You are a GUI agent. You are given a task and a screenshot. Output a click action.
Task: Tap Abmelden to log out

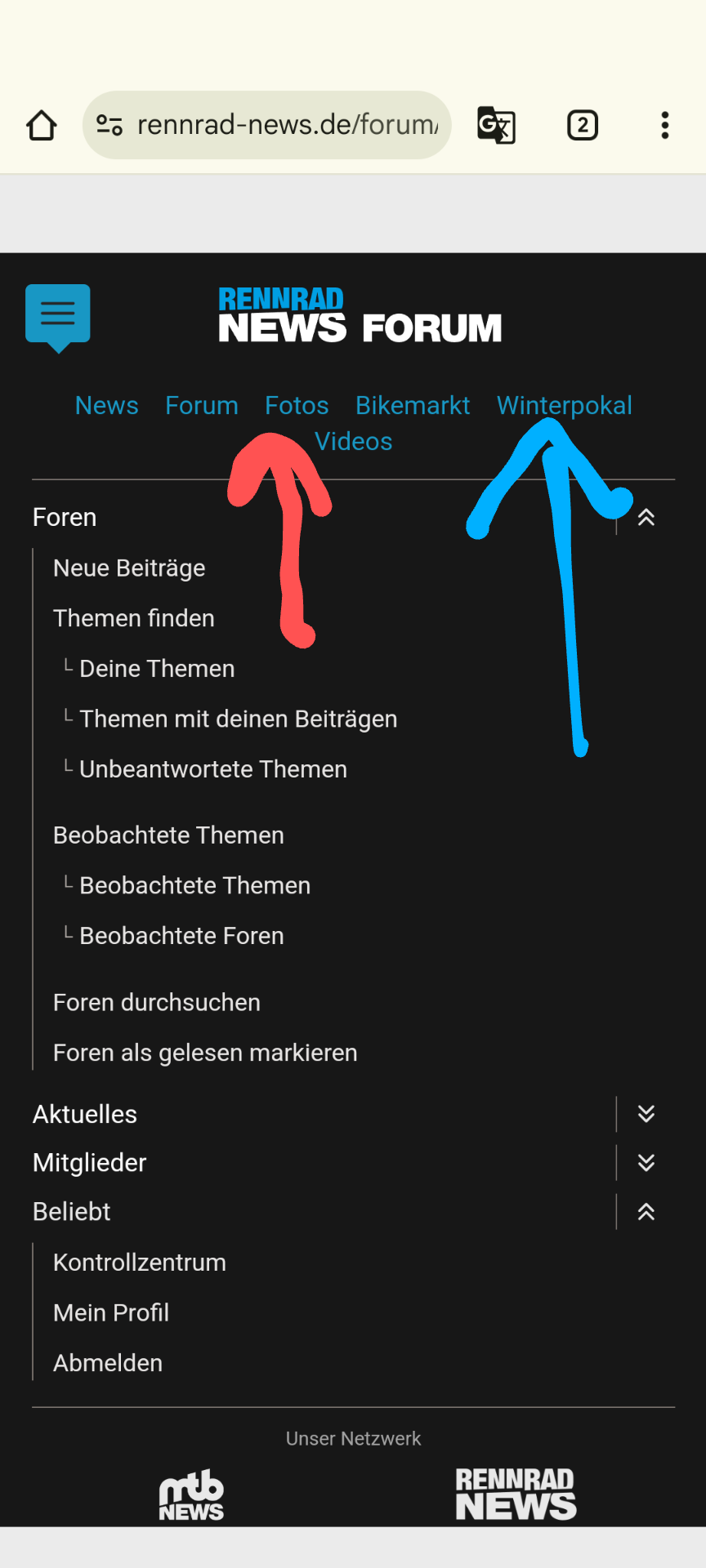coord(108,1364)
